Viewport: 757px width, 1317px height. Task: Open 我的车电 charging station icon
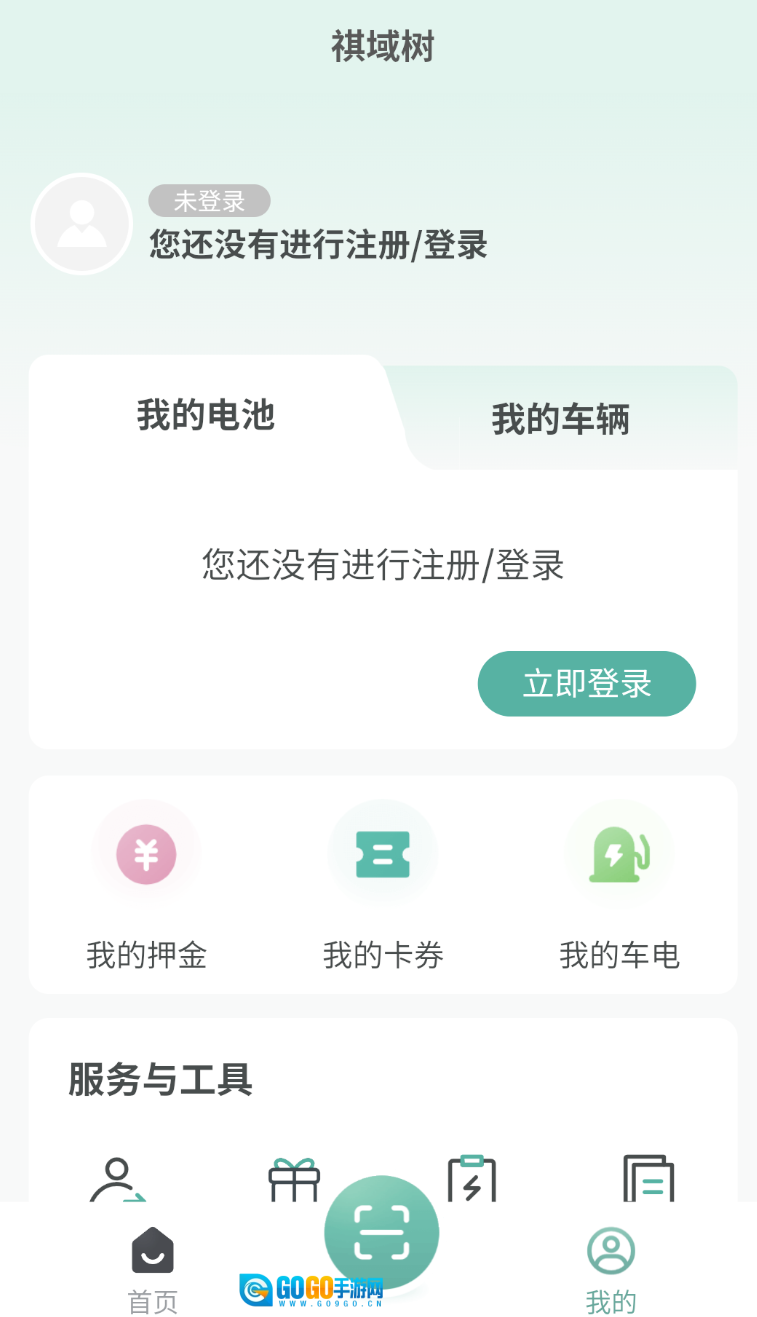(x=619, y=853)
